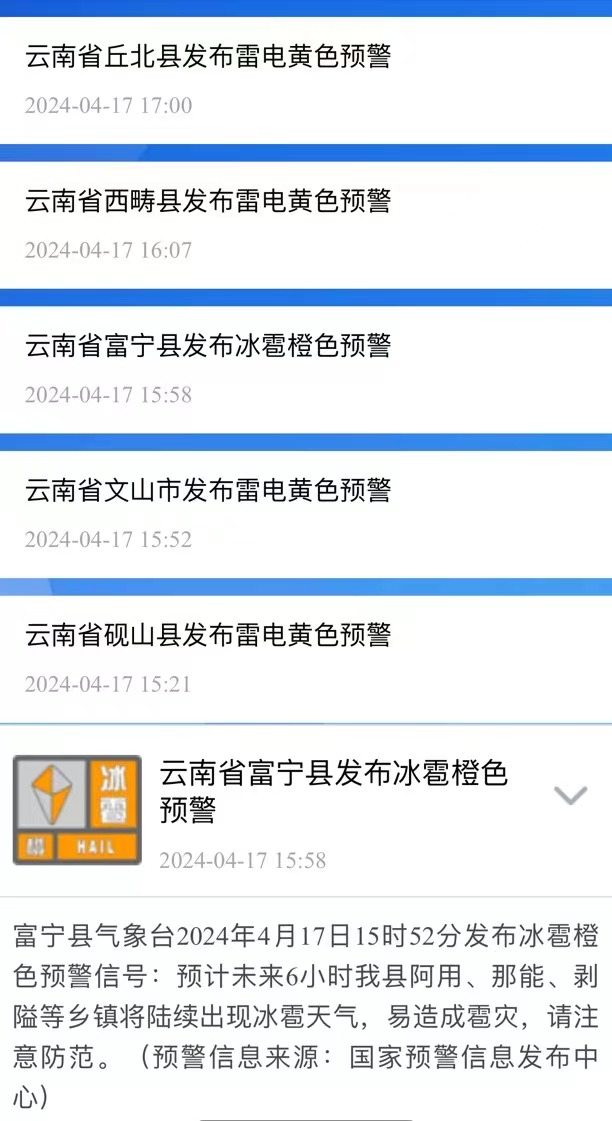Open the 文山市 lightning yellow warning

click(208, 490)
